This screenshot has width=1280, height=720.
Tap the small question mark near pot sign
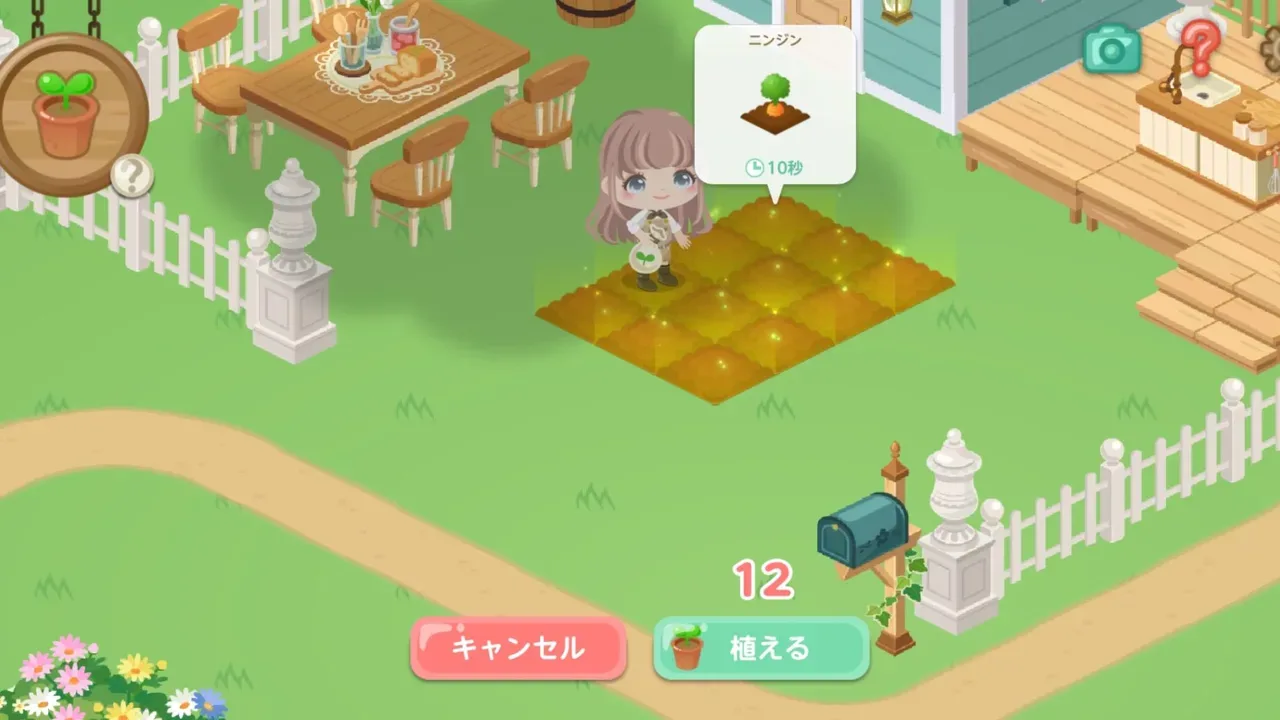tap(131, 176)
